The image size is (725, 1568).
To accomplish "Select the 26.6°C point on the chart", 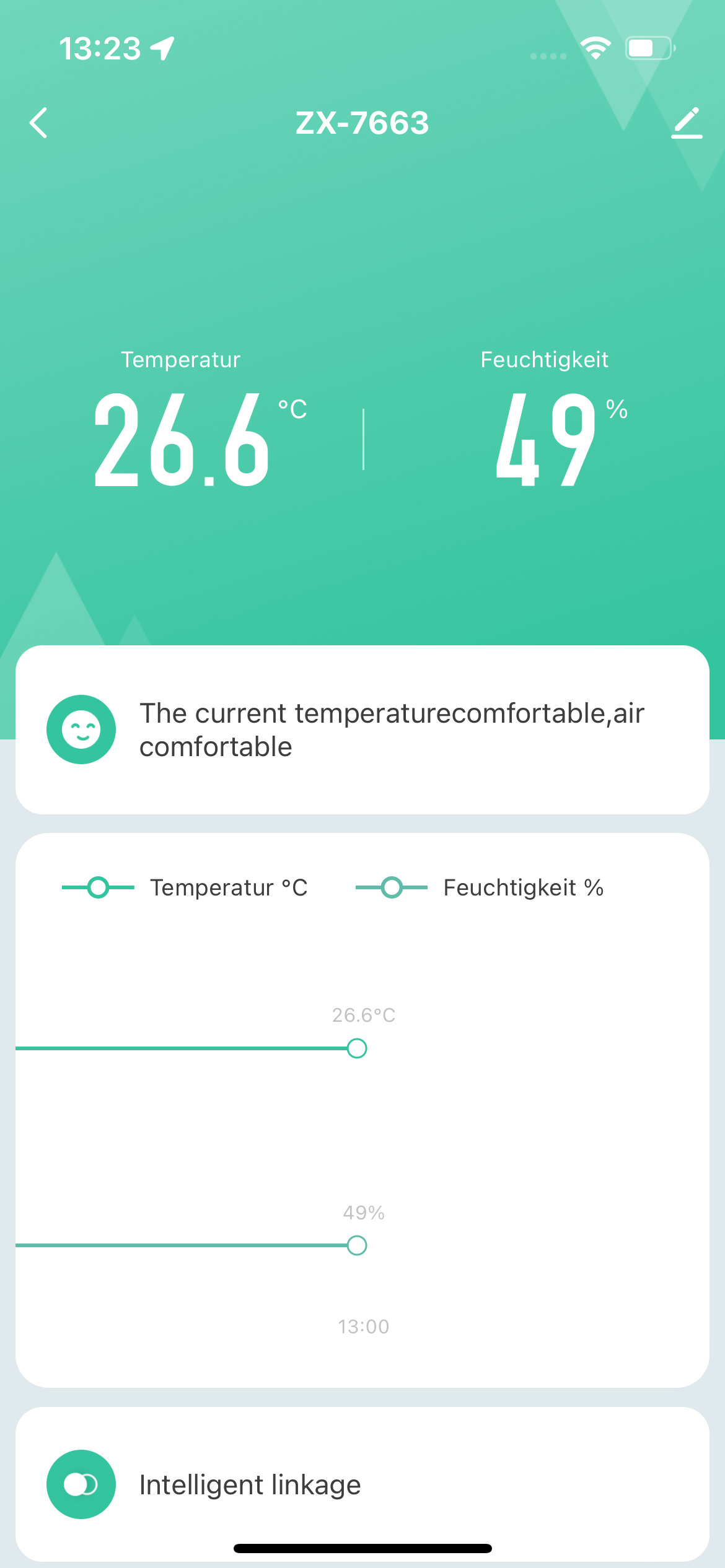I will [x=357, y=1048].
